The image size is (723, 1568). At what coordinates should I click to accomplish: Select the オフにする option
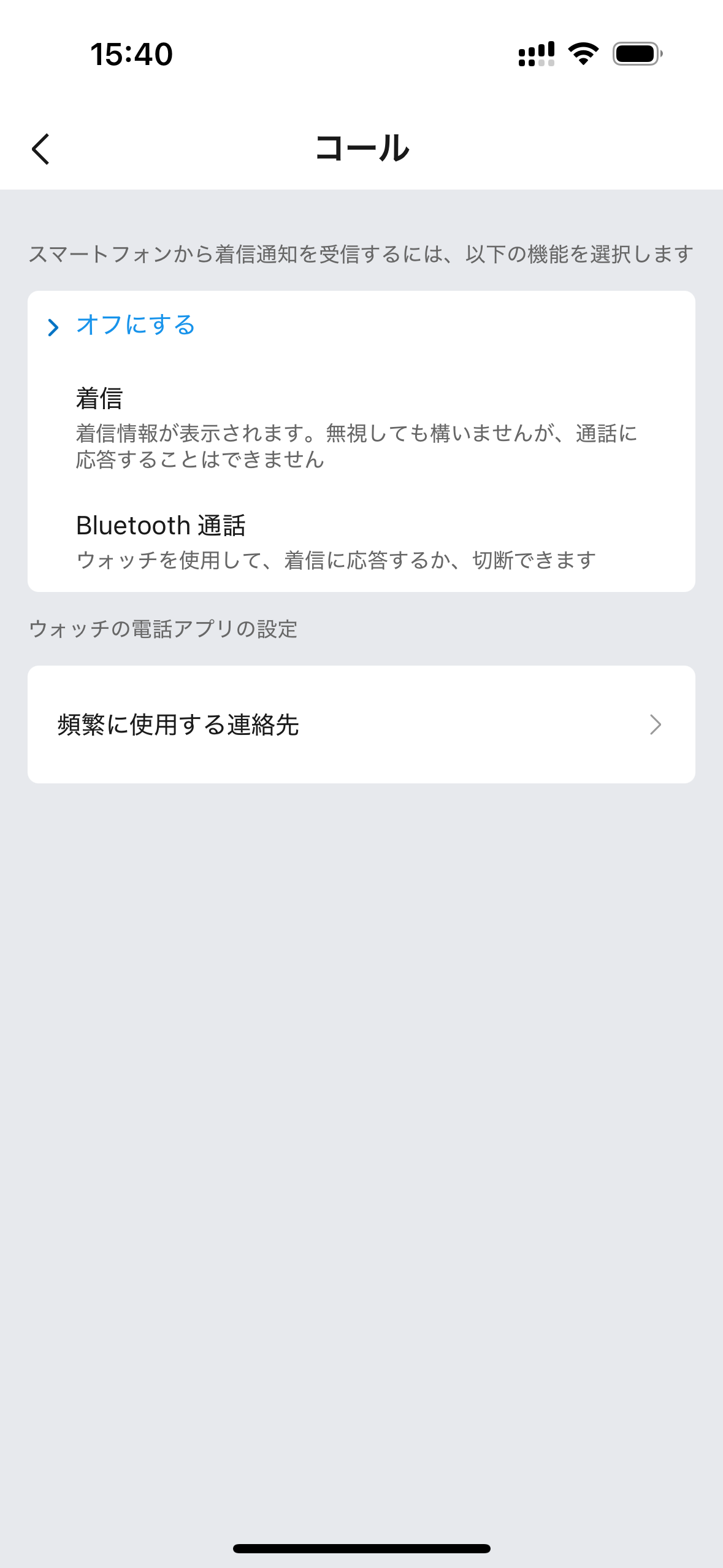coord(135,325)
